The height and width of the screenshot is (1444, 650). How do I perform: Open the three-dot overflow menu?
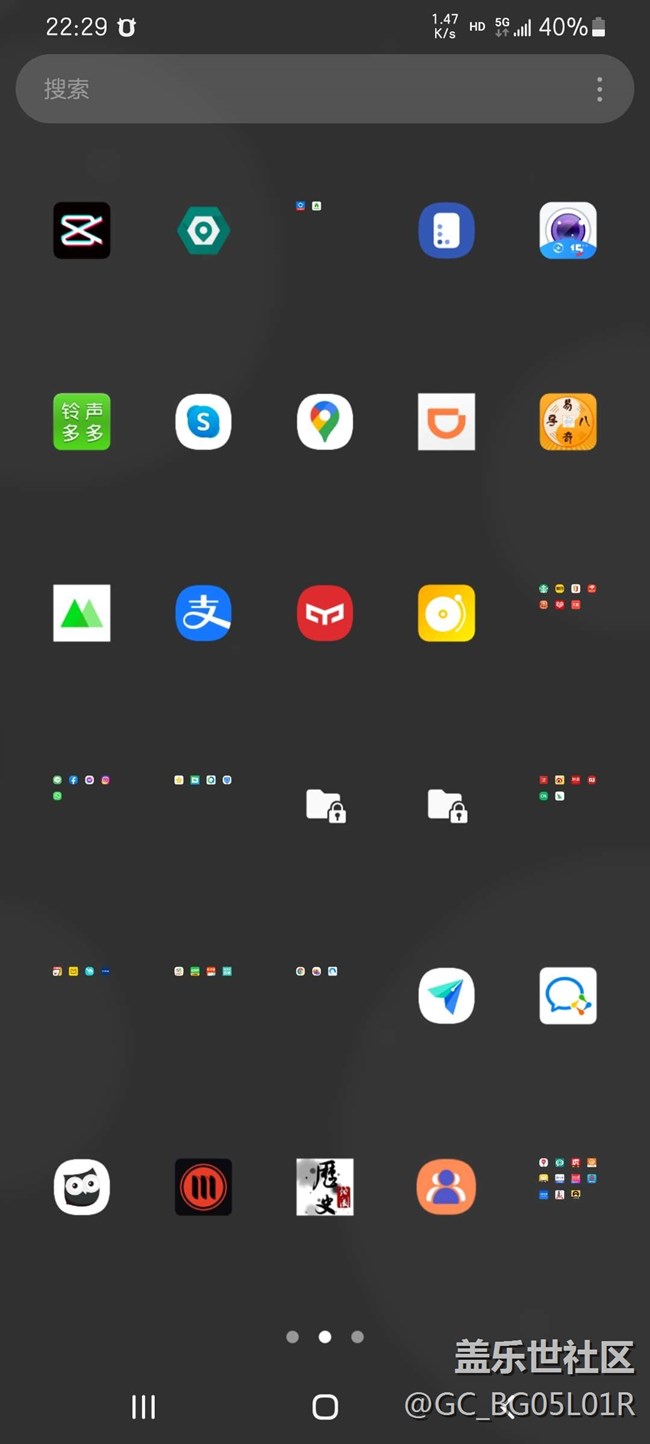[599, 89]
